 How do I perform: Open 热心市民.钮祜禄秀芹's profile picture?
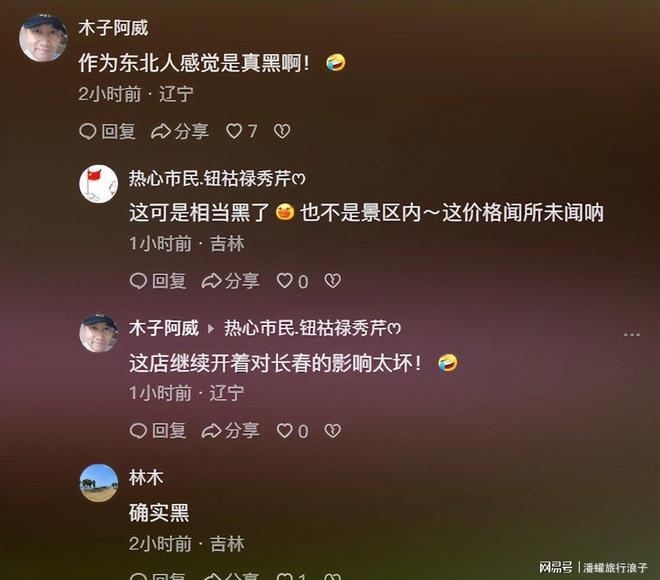(x=98, y=184)
